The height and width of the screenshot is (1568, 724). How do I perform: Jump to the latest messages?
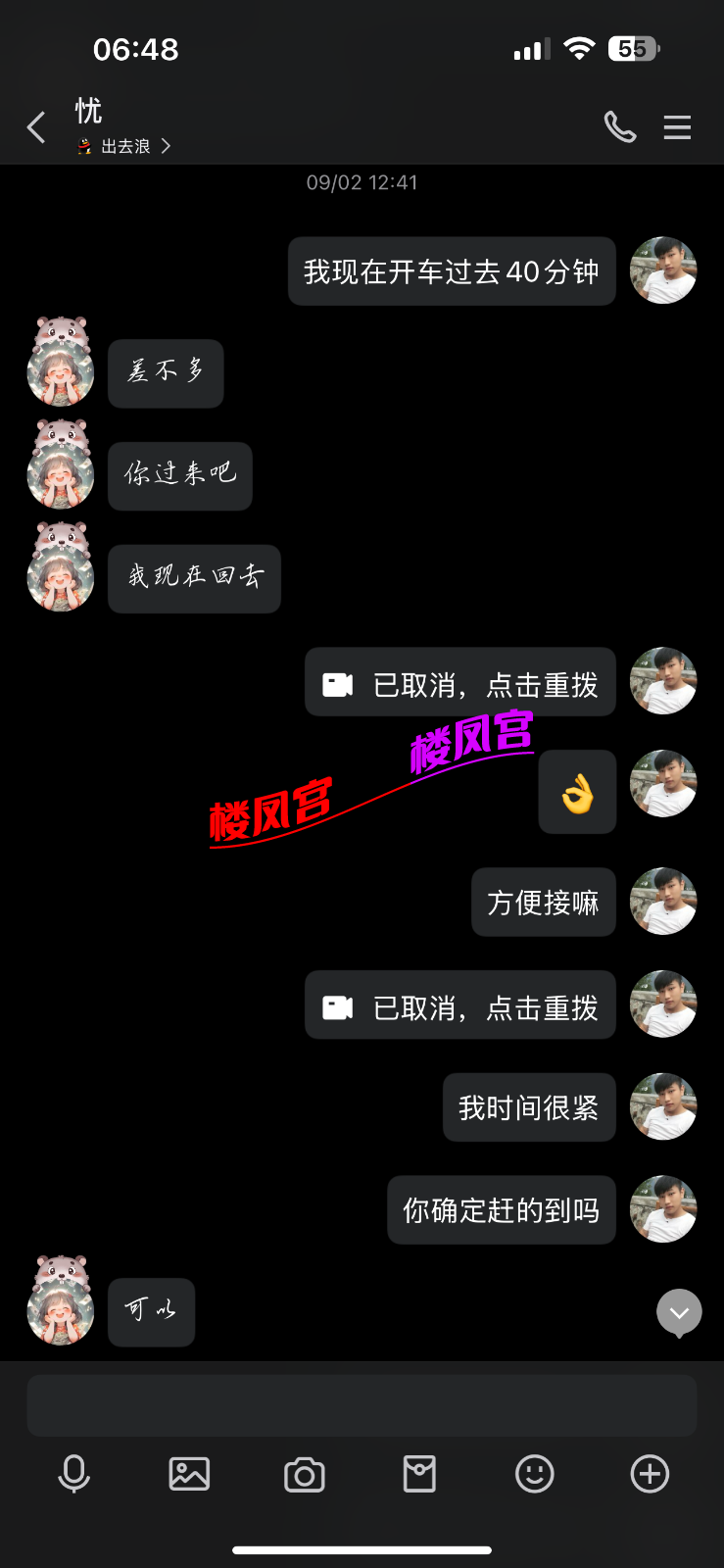(679, 1312)
